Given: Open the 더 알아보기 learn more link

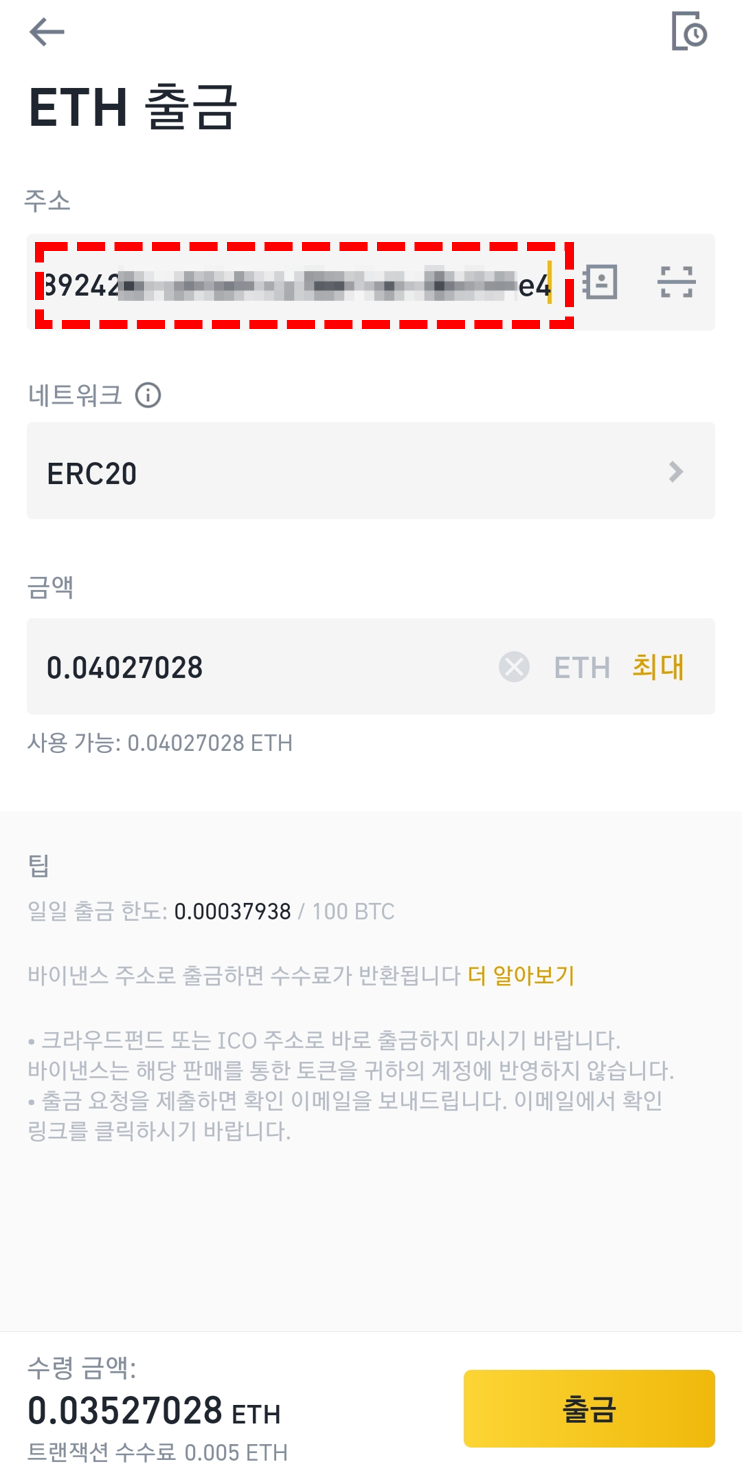Looking at the screenshot, I should (x=520, y=975).
